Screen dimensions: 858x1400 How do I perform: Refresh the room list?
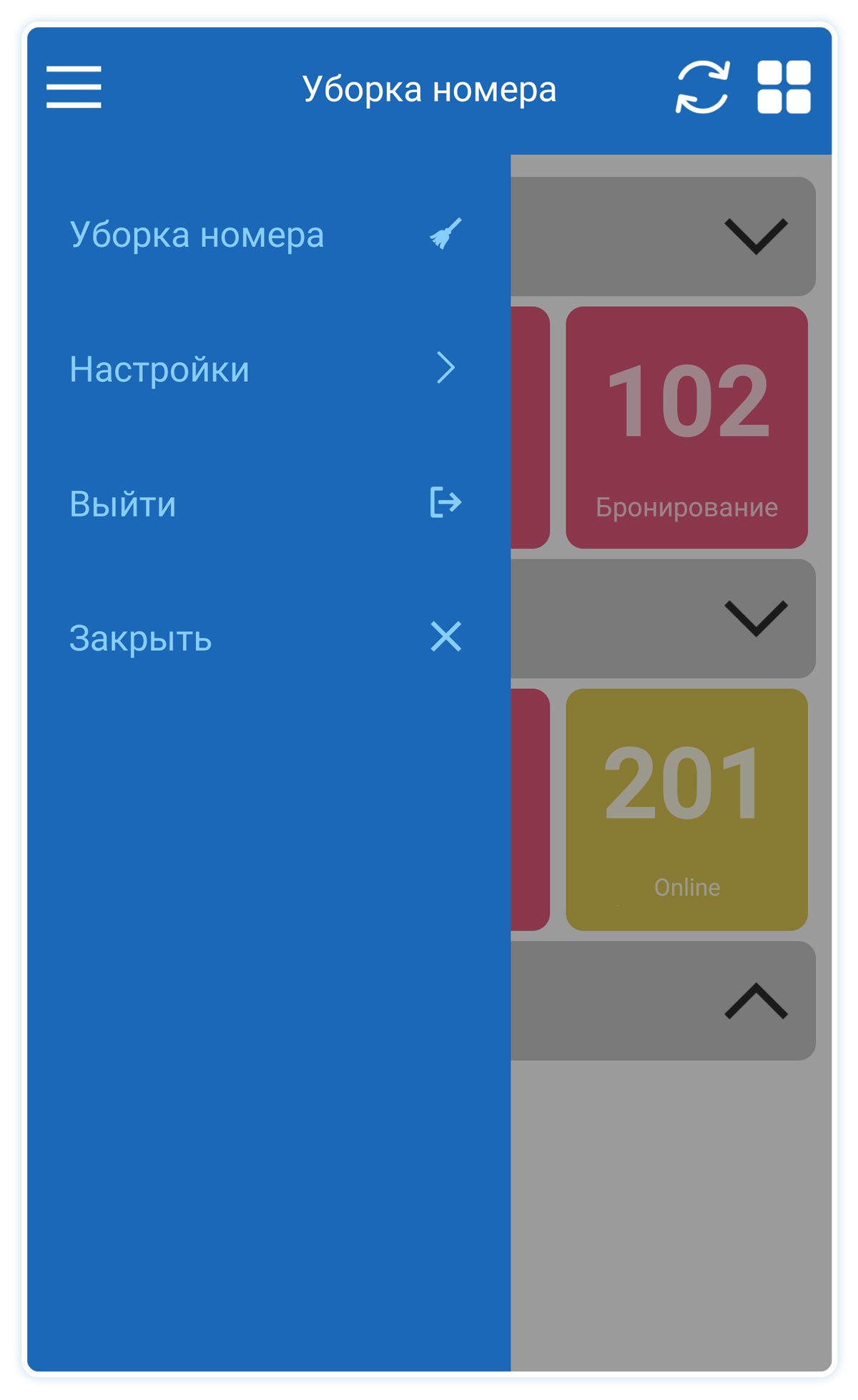point(702,87)
